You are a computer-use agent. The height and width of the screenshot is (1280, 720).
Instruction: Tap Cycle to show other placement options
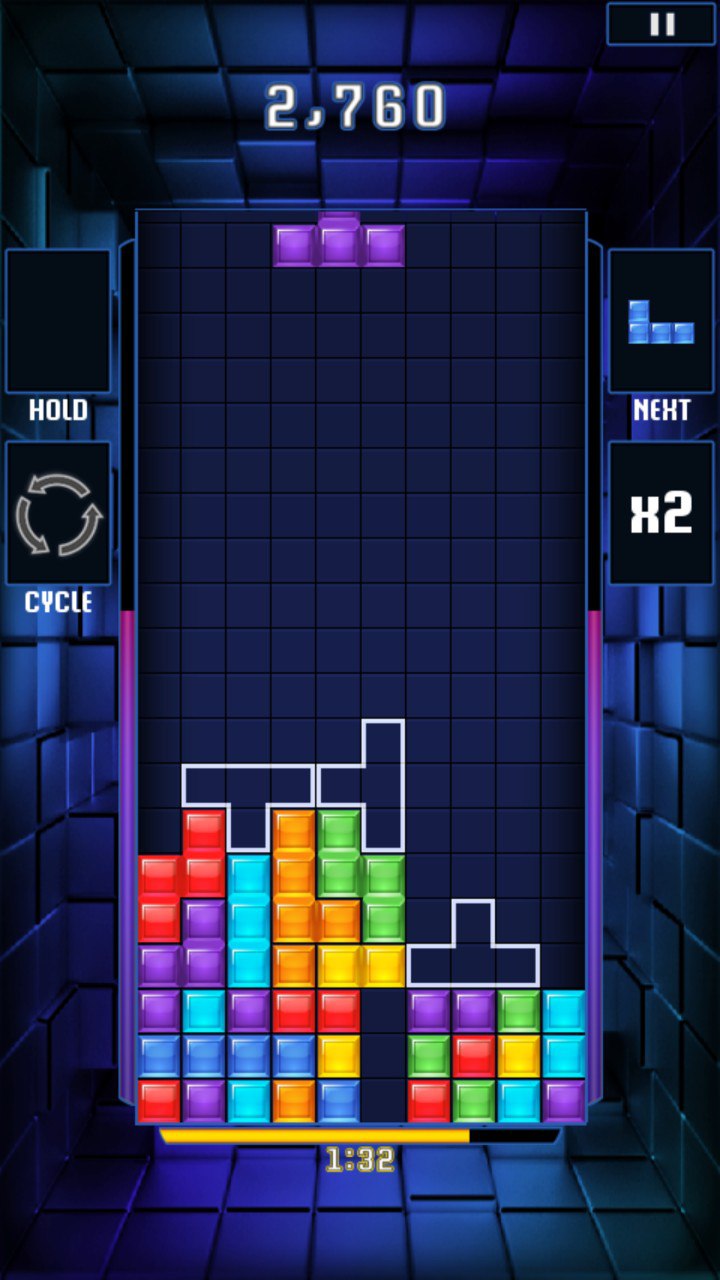58,514
